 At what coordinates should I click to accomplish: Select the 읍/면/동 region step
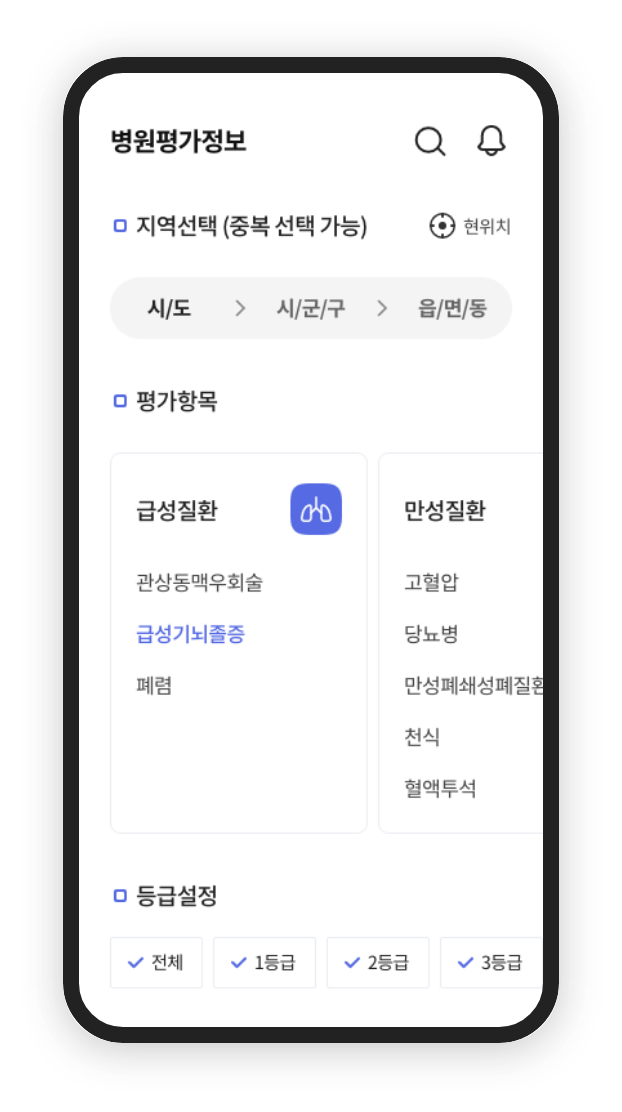coord(452,308)
